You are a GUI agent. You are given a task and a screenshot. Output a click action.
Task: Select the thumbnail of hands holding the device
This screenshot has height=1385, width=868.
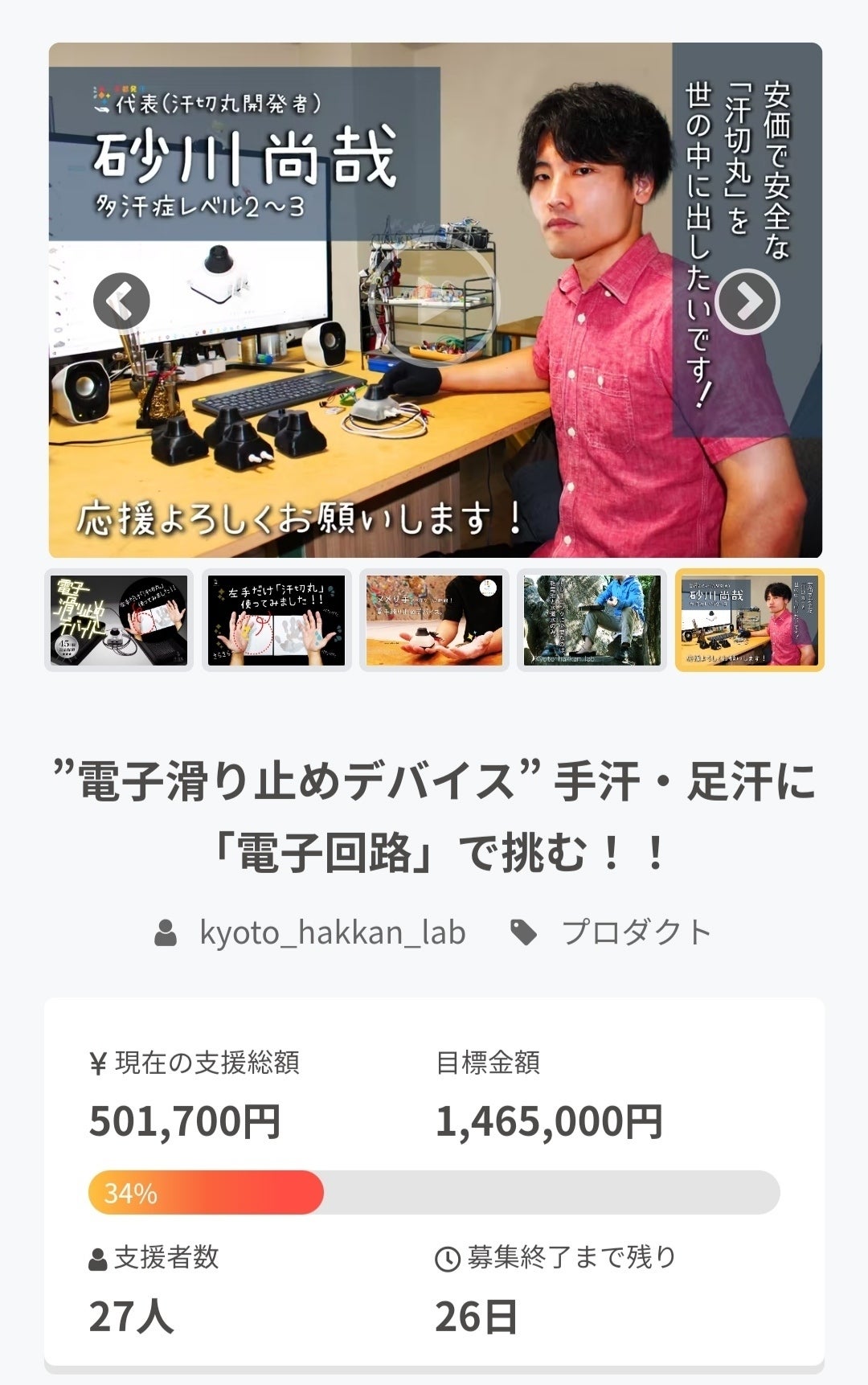click(x=434, y=620)
